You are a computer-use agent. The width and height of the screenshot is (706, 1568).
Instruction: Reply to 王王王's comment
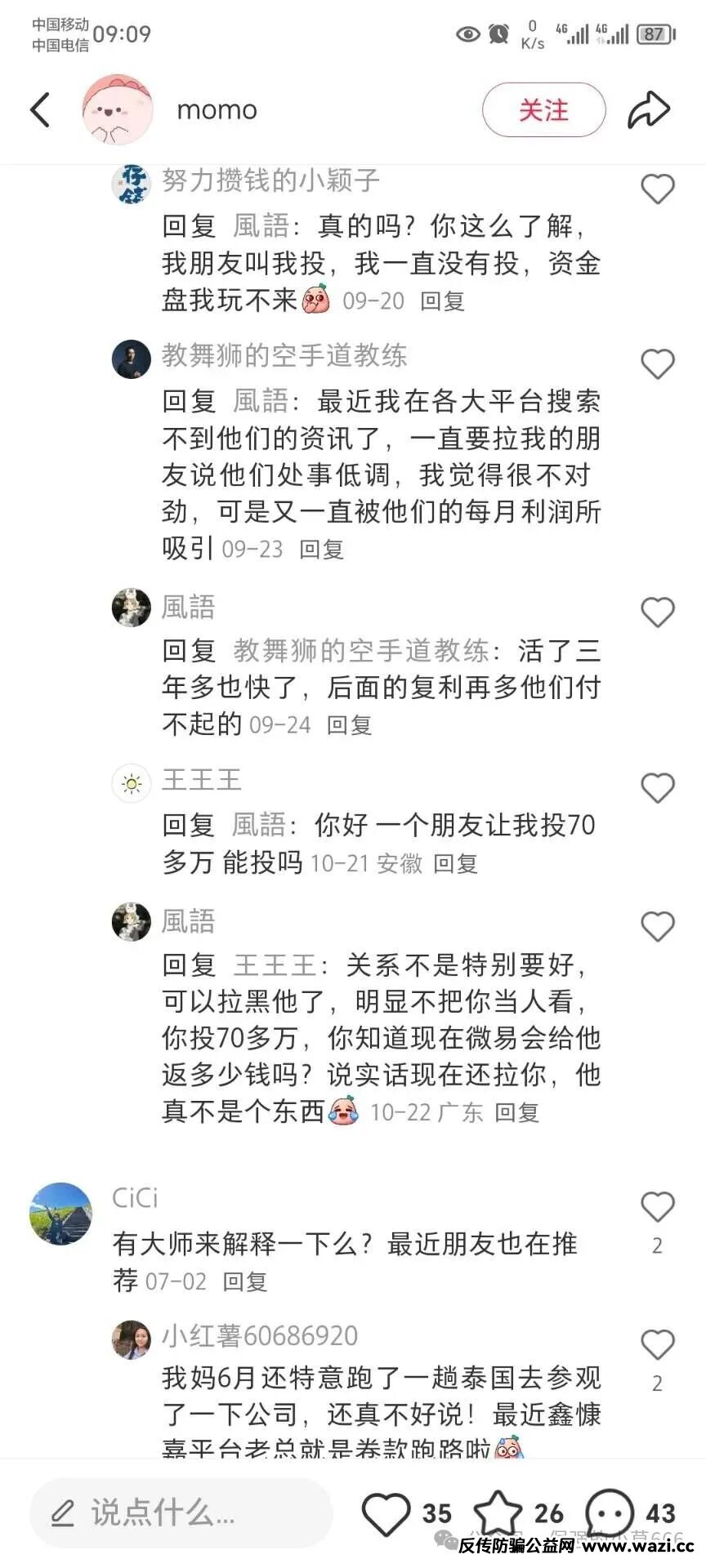click(x=455, y=863)
